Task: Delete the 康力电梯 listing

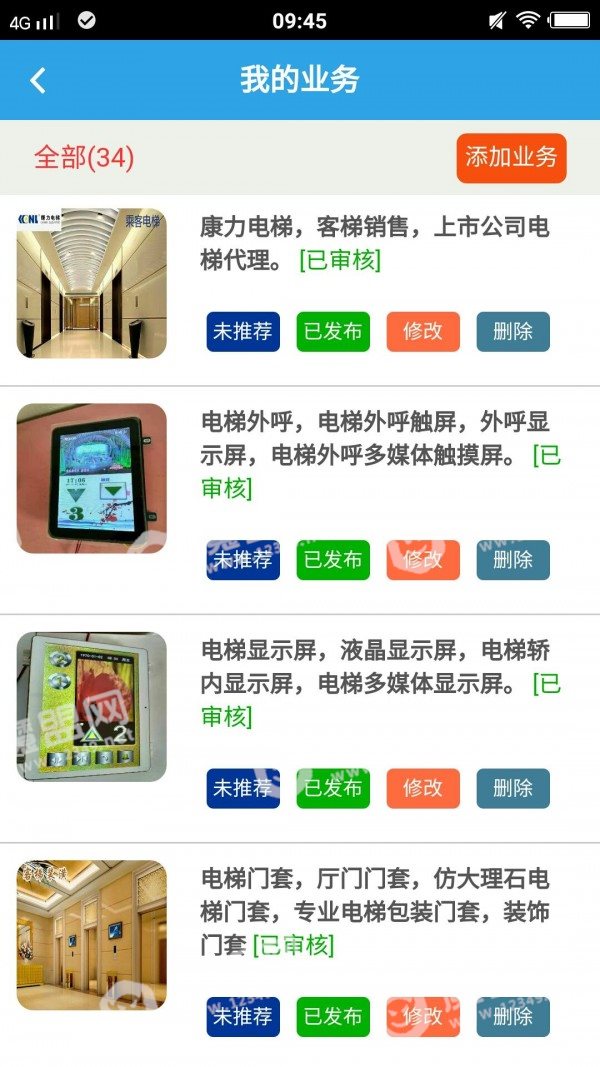Action: click(513, 332)
